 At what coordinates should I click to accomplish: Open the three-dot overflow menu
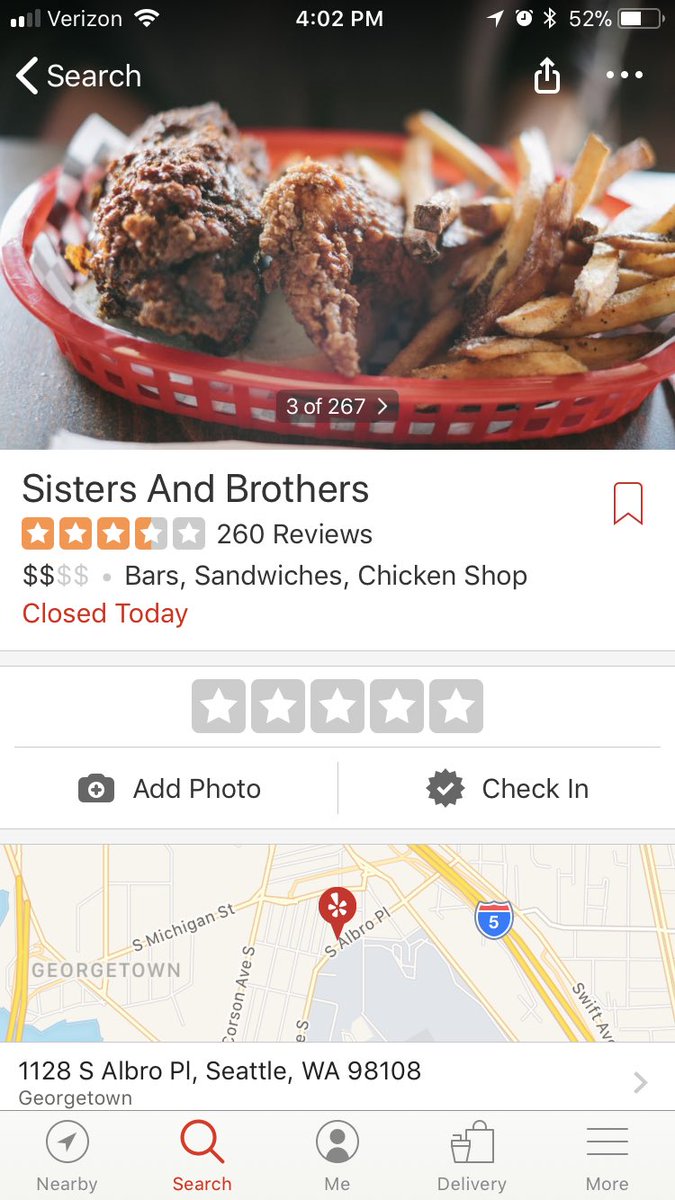pyautogui.click(x=625, y=75)
